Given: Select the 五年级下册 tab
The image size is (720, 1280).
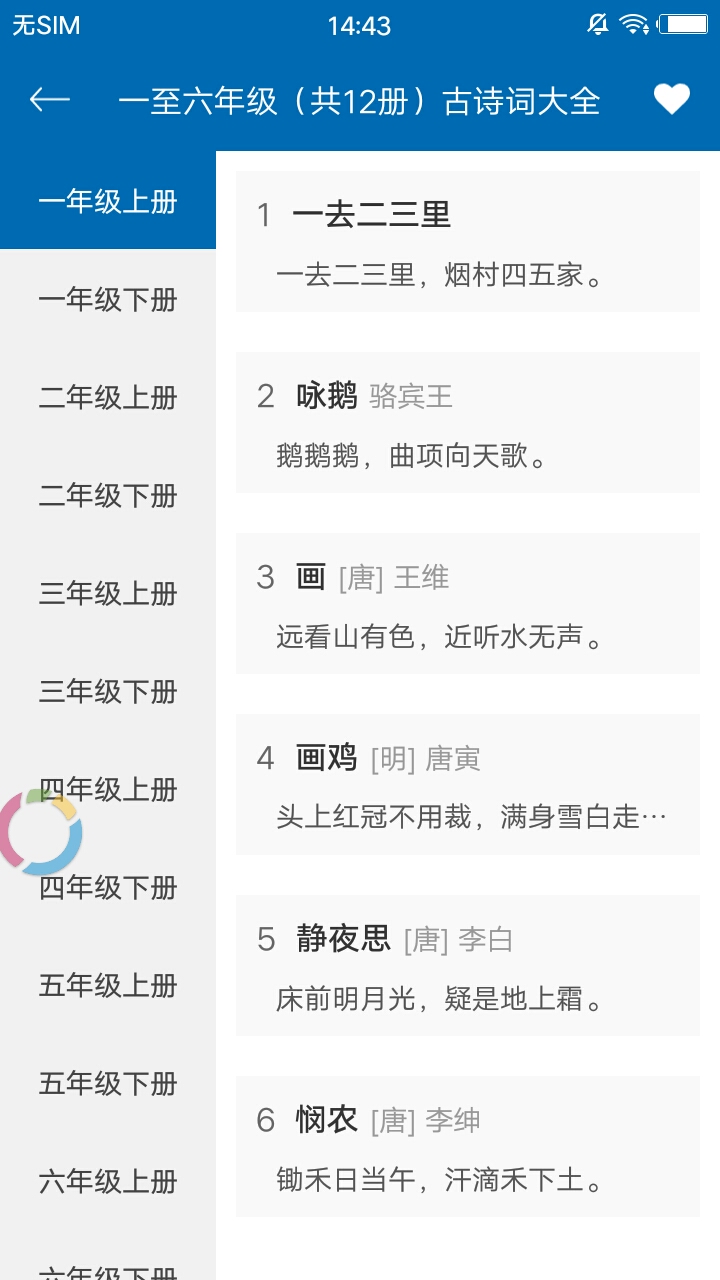Looking at the screenshot, I should pyautogui.click(x=108, y=1084).
